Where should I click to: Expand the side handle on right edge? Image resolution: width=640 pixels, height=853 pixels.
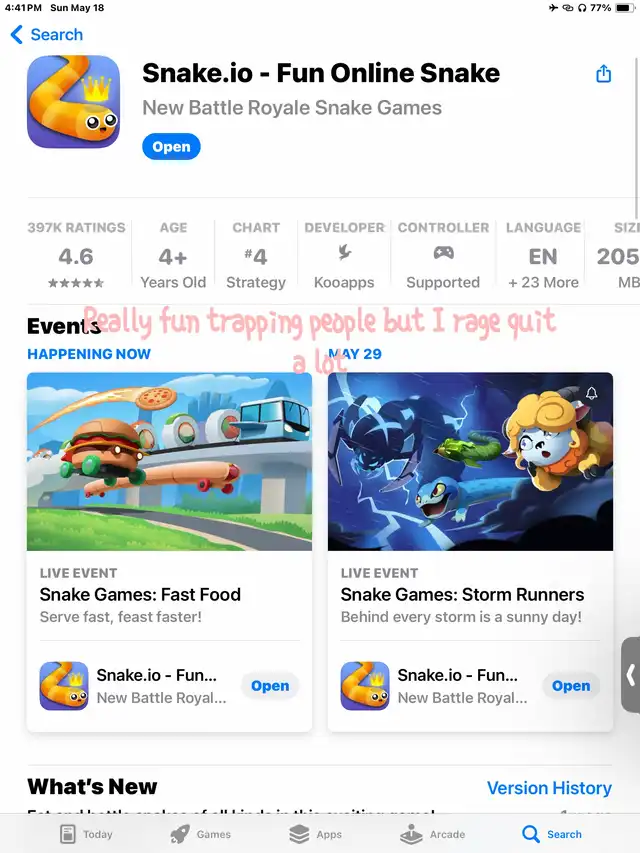point(630,675)
